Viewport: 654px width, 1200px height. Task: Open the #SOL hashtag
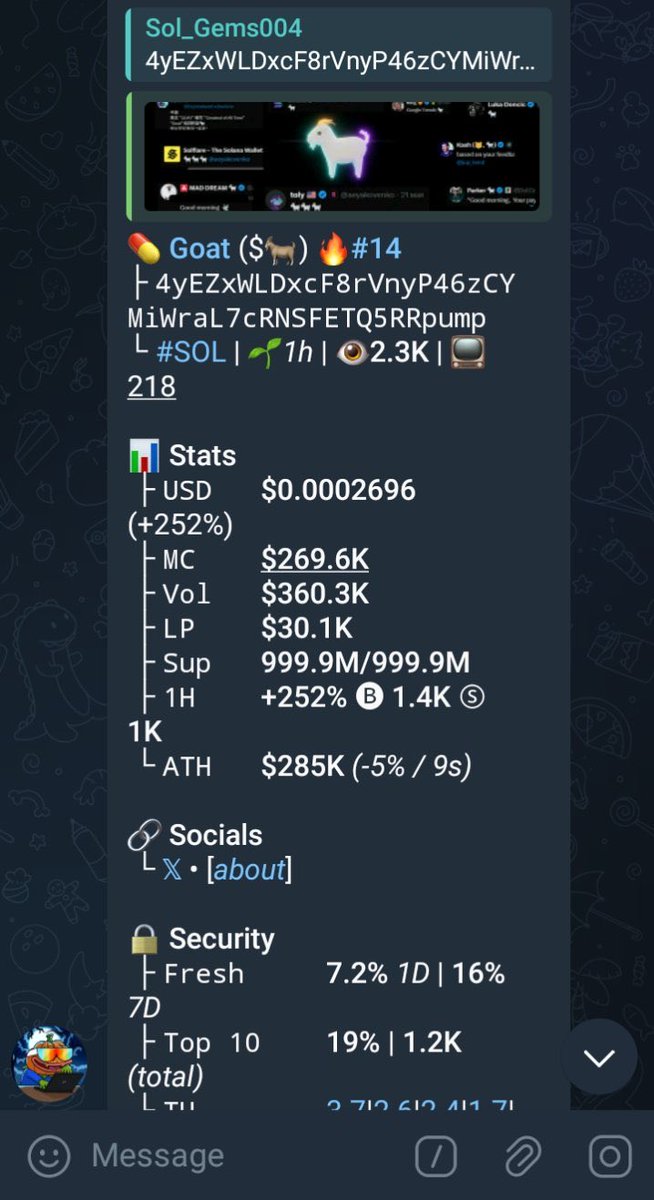tap(191, 352)
